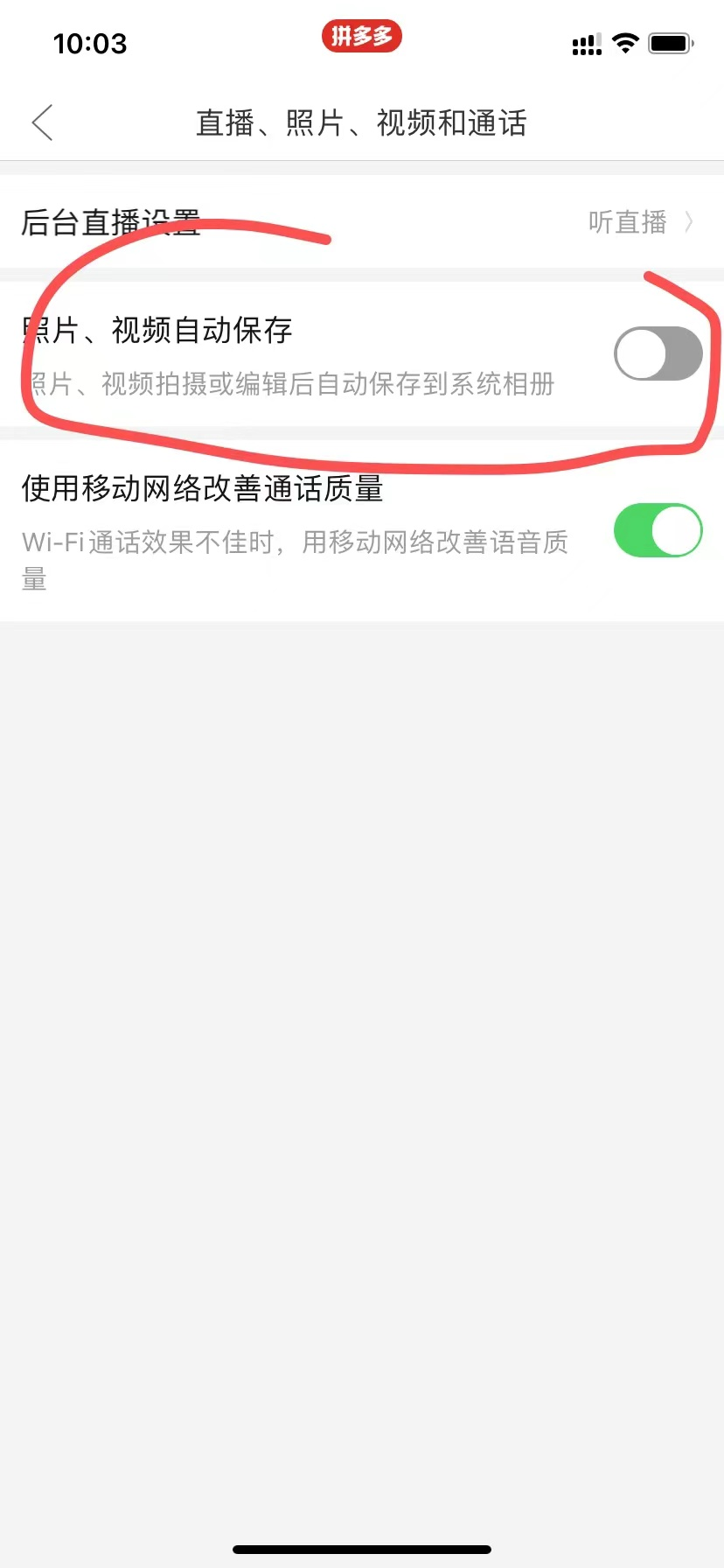Viewport: 724px width, 1568px height.
Task: Tap the back arrow to return
Action: [x=42, y=123]
